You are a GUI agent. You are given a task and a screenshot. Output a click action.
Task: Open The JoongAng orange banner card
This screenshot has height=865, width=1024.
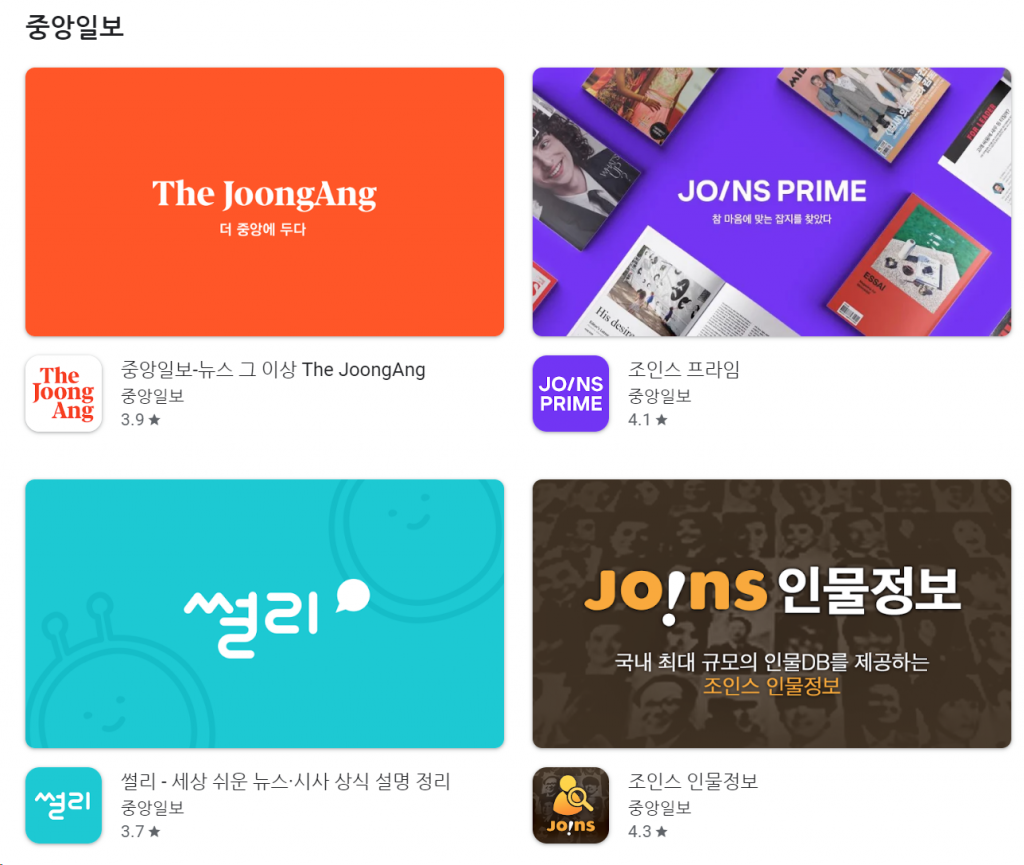coord(264,202)
